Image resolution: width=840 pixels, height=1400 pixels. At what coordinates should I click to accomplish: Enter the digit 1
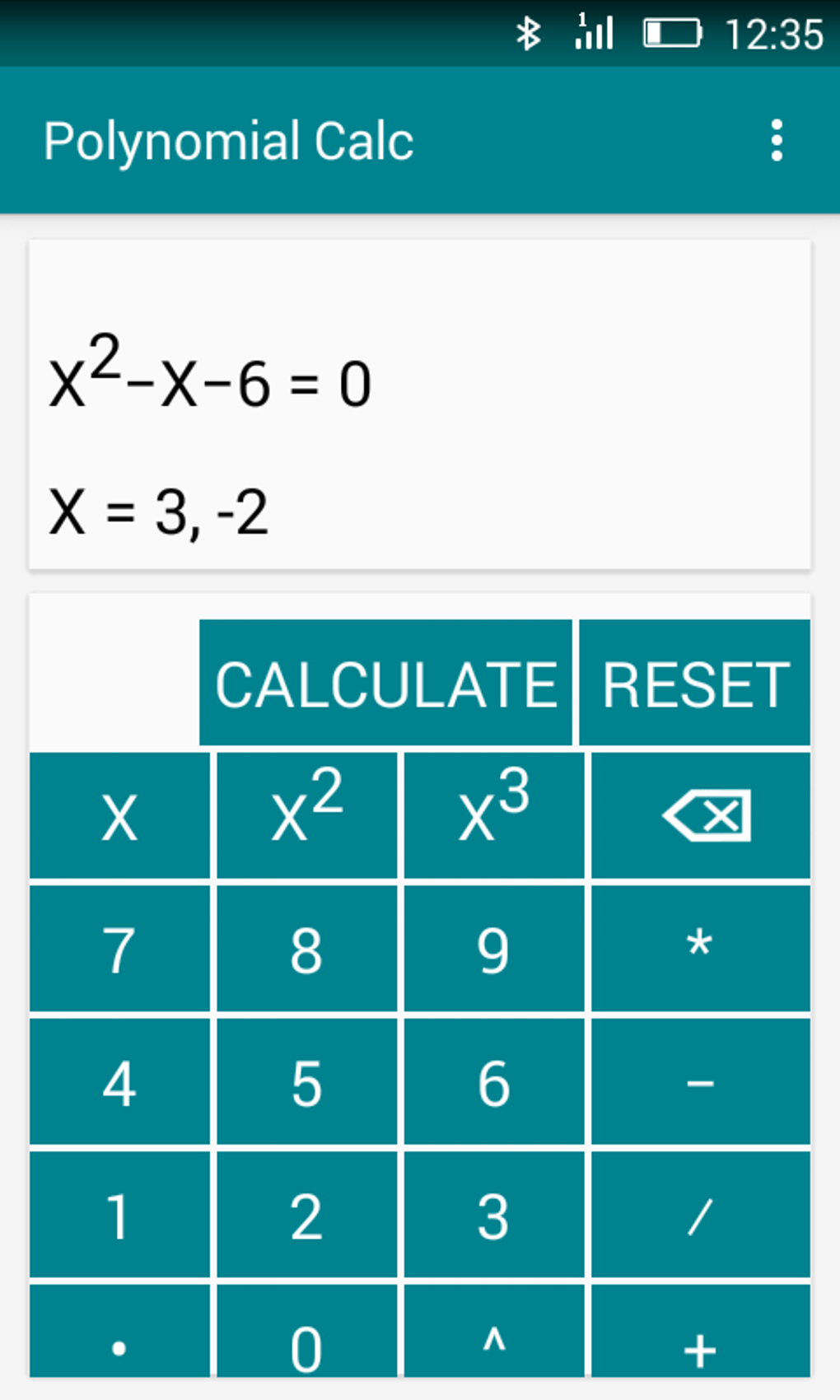coord(119,1215)
